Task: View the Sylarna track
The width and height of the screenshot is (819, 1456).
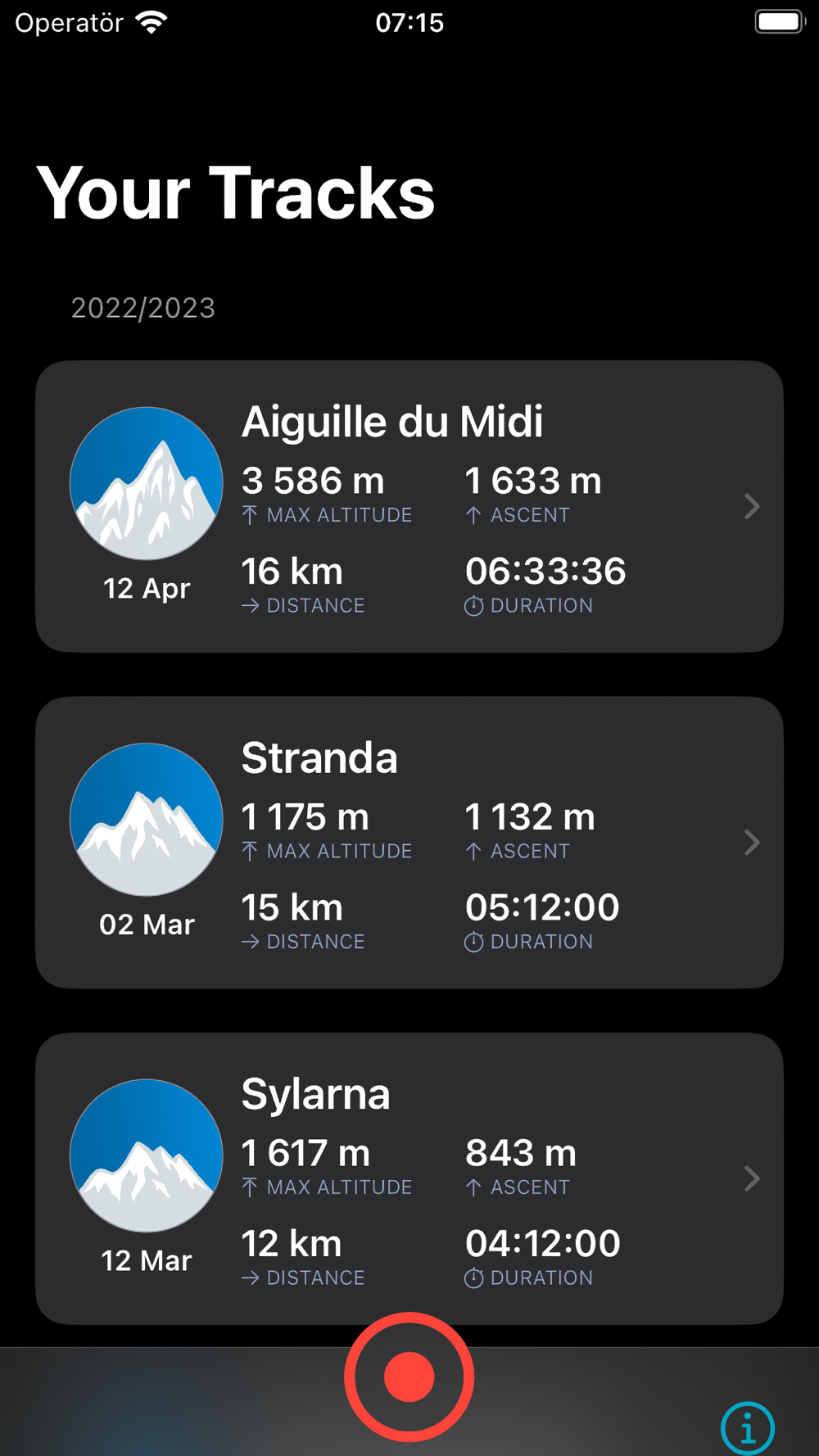Action: [409, 1178]
